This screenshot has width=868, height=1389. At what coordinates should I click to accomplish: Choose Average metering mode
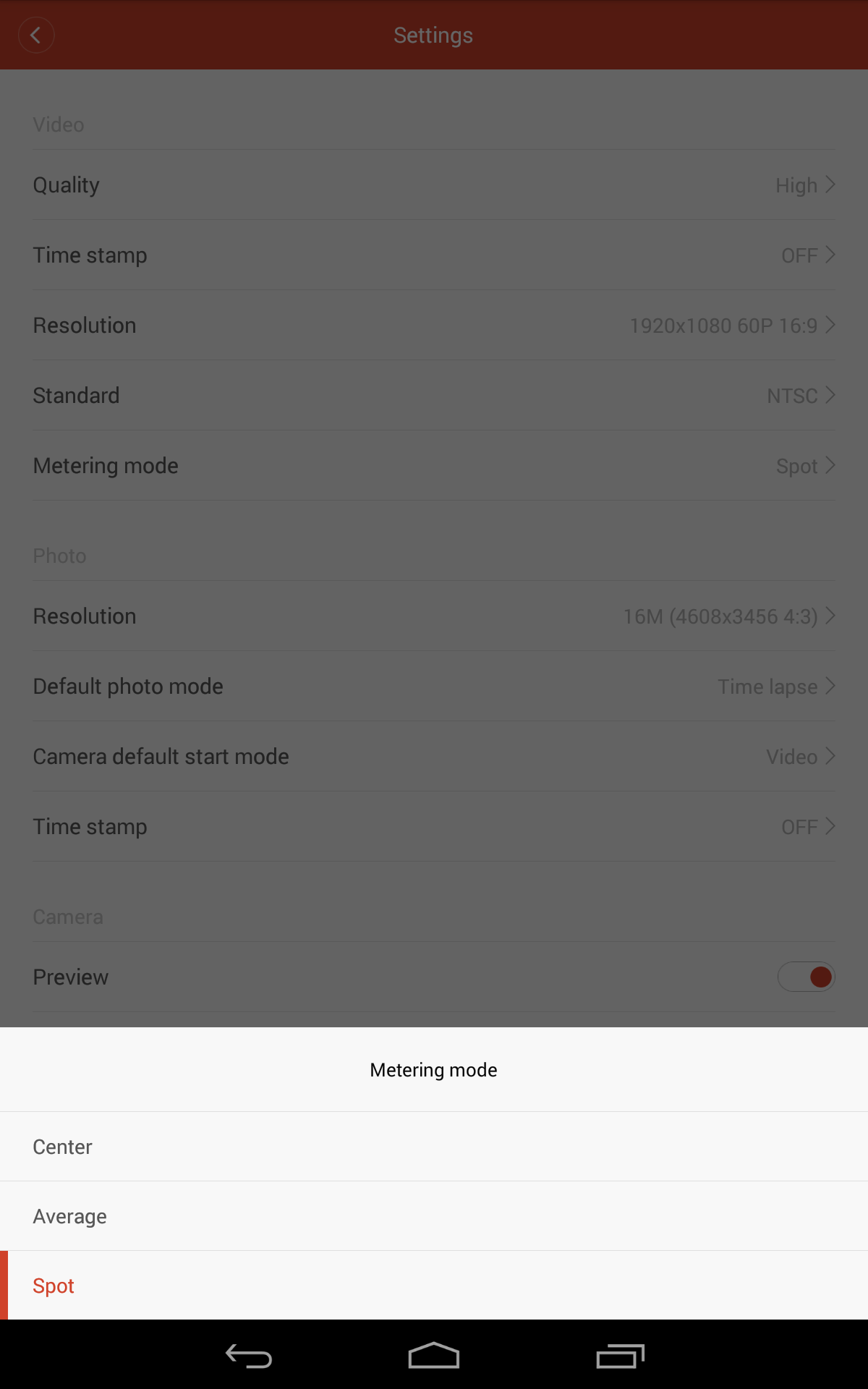pos(434,1216)
